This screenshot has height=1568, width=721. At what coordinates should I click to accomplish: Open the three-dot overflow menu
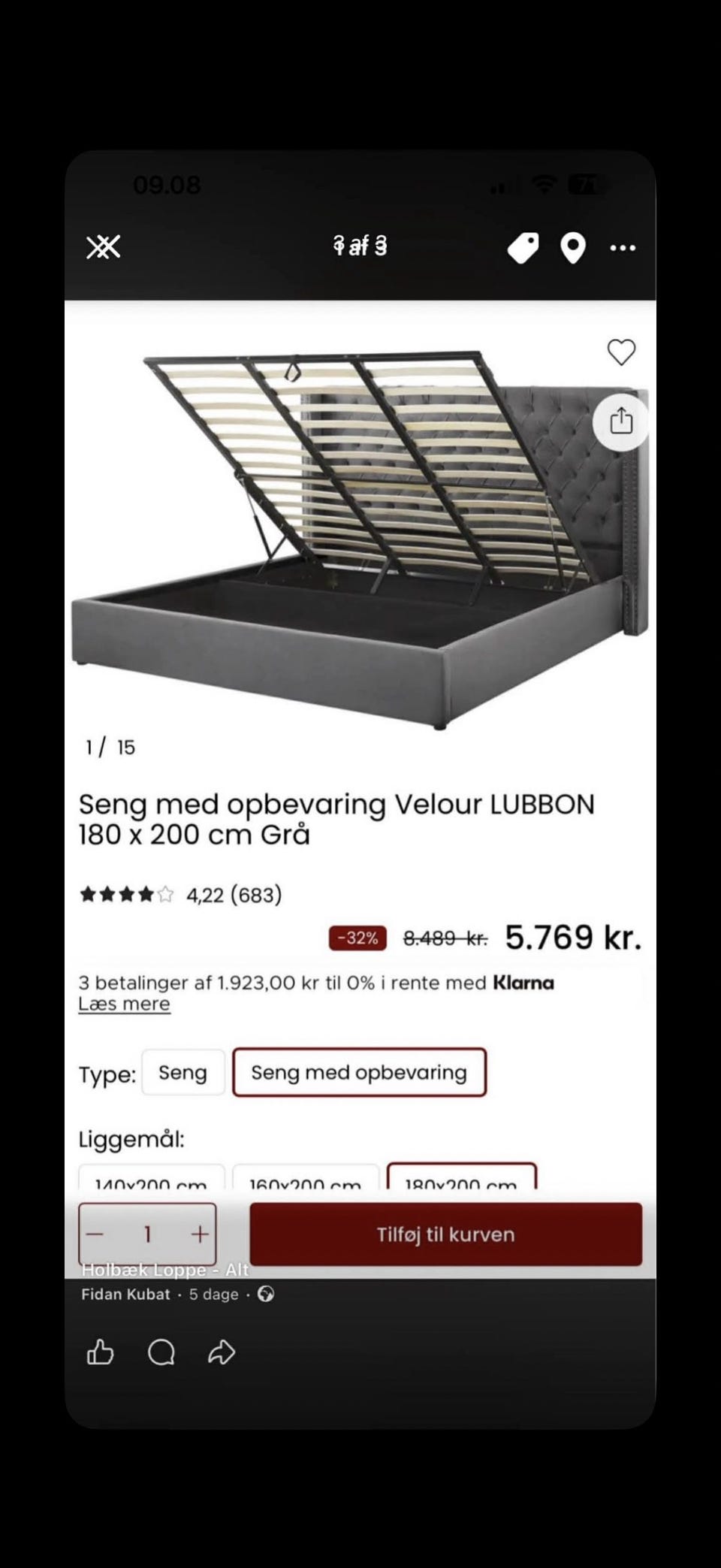click(623, 247)
